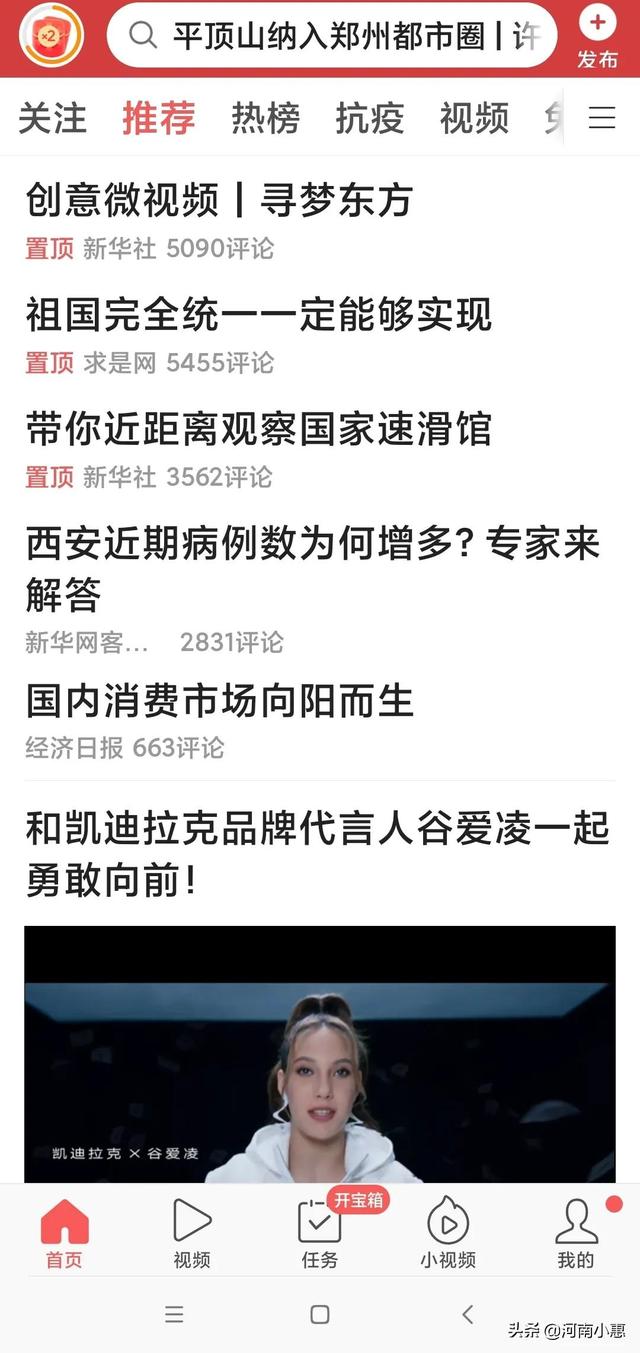Open the red envelope reward icon

pos(51,35)
